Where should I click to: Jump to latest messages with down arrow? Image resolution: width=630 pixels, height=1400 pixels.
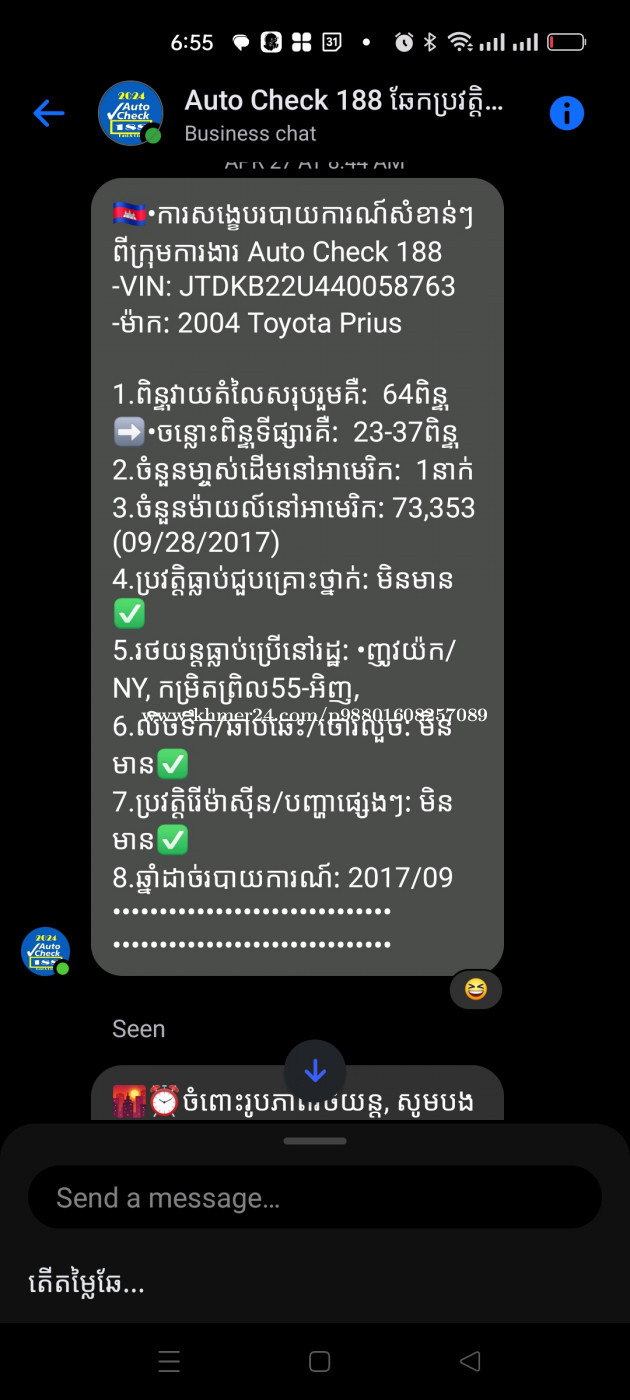coord(315,1071)
